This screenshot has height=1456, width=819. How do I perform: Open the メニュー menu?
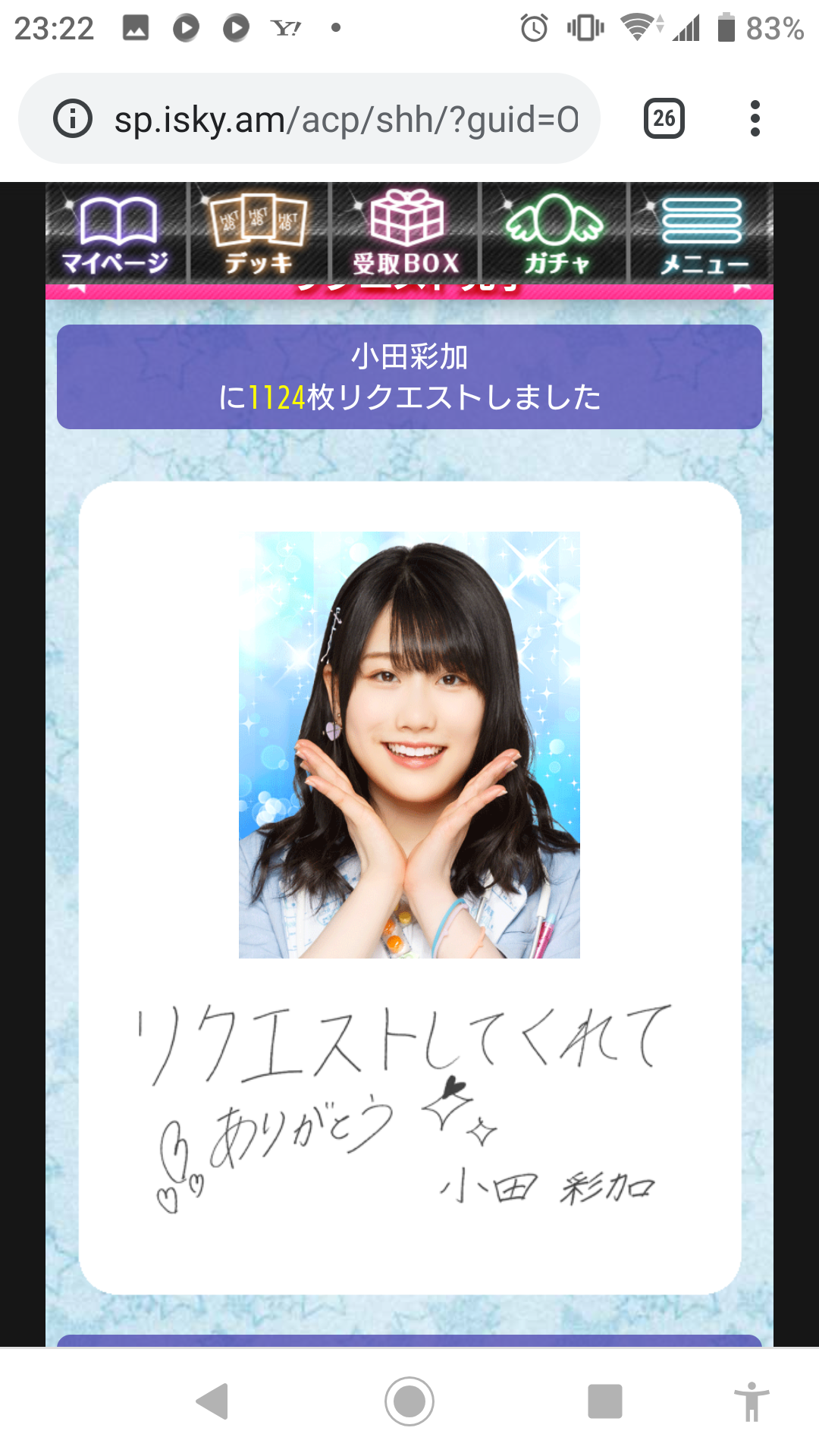[x=701, y=234]
